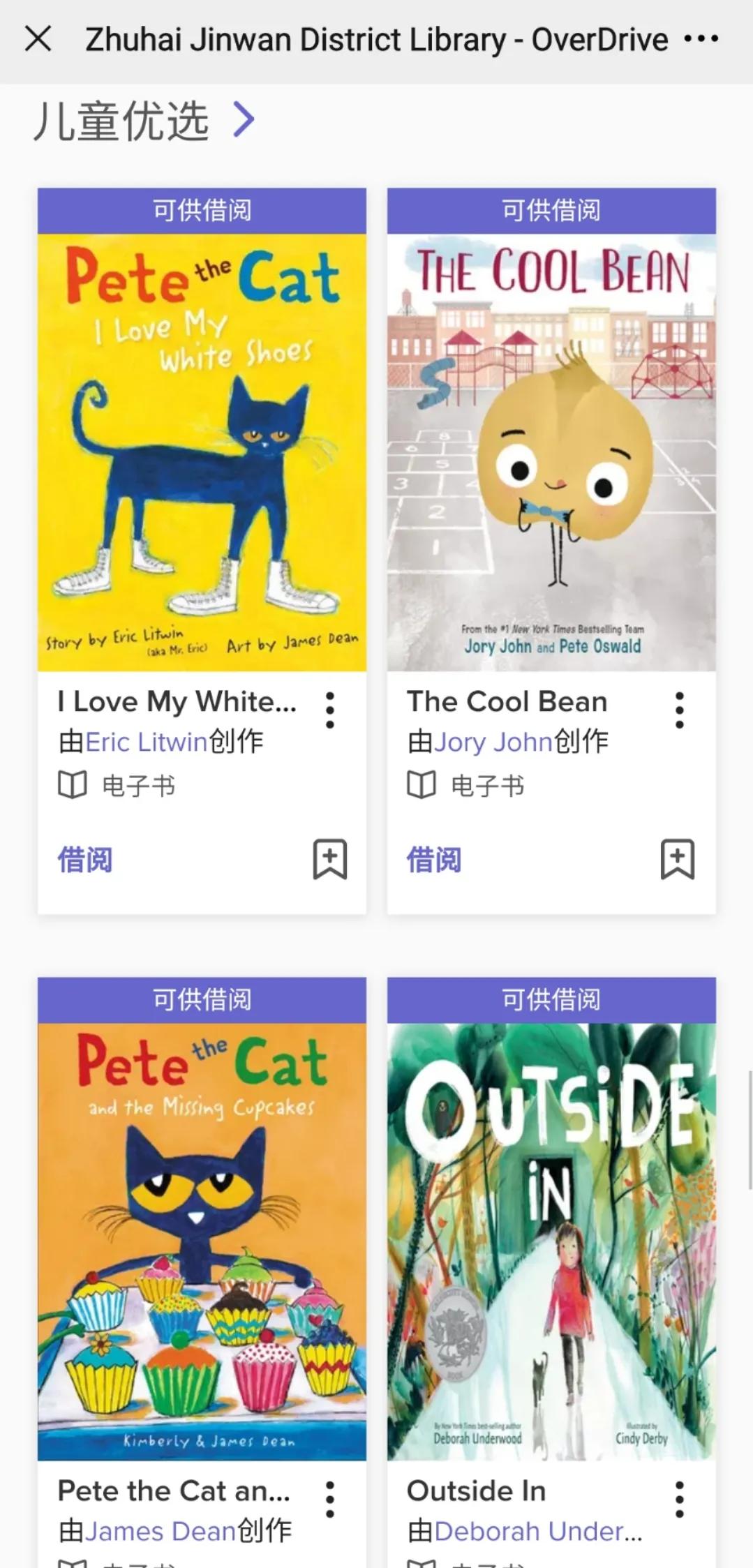Open the kebab menu beside The Cool Bean
This screenshot has width=753, height=1568.
point(678,709)
